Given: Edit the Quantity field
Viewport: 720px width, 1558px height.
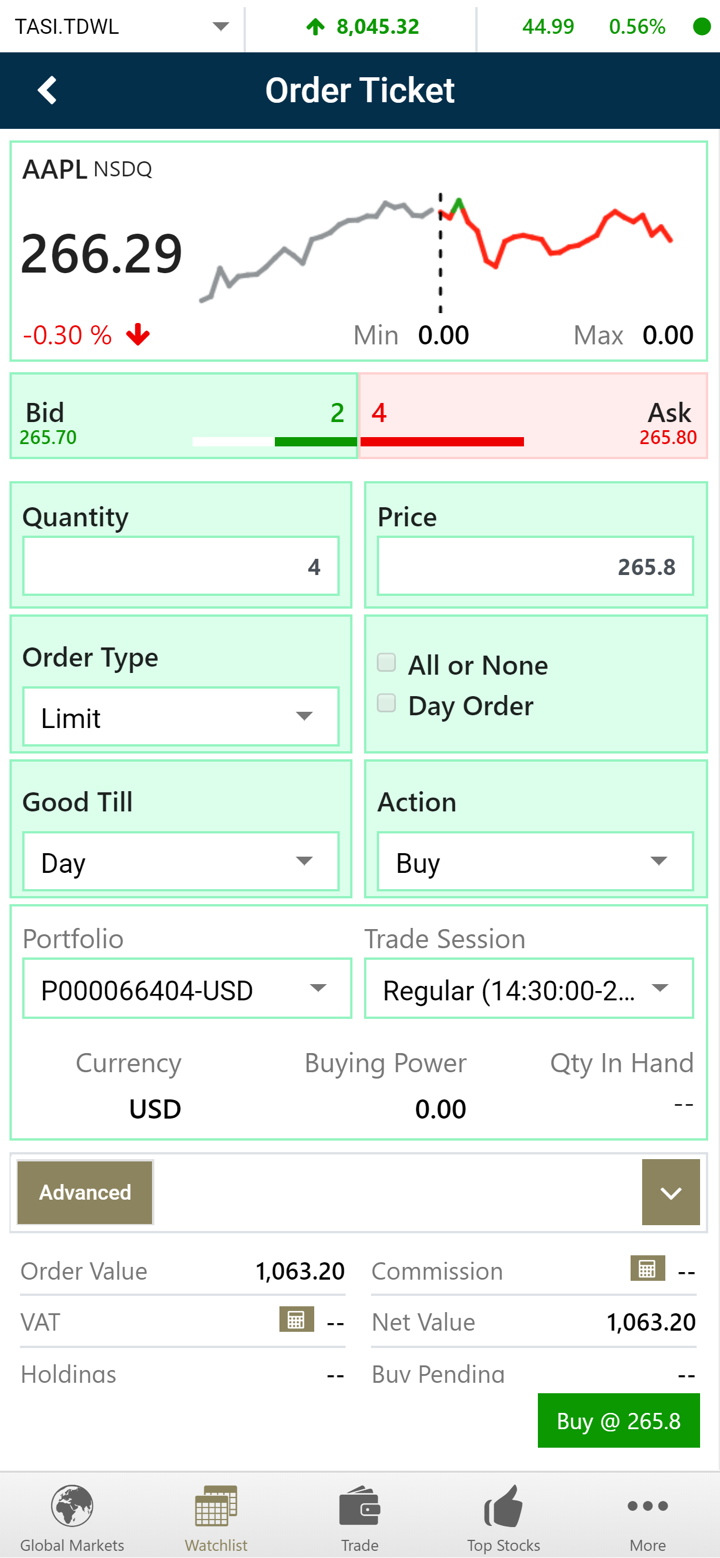Looking at the screenshot, I should (x=181, y=567).
